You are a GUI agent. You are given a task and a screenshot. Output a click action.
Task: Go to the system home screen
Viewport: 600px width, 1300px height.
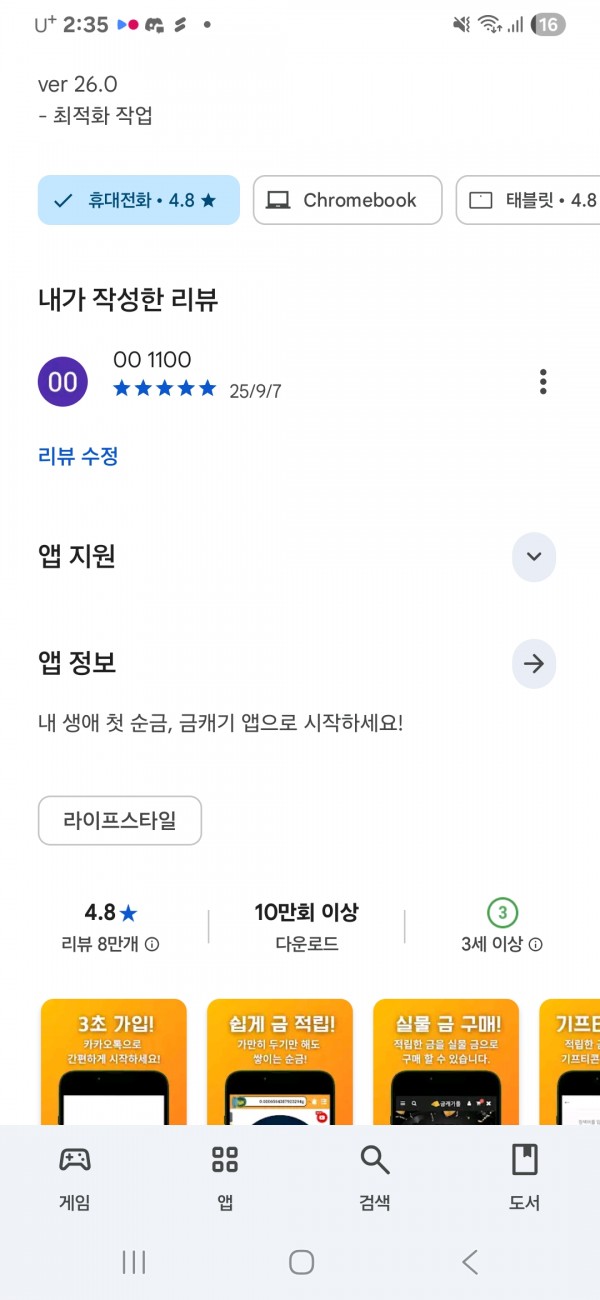[301, 1262]
